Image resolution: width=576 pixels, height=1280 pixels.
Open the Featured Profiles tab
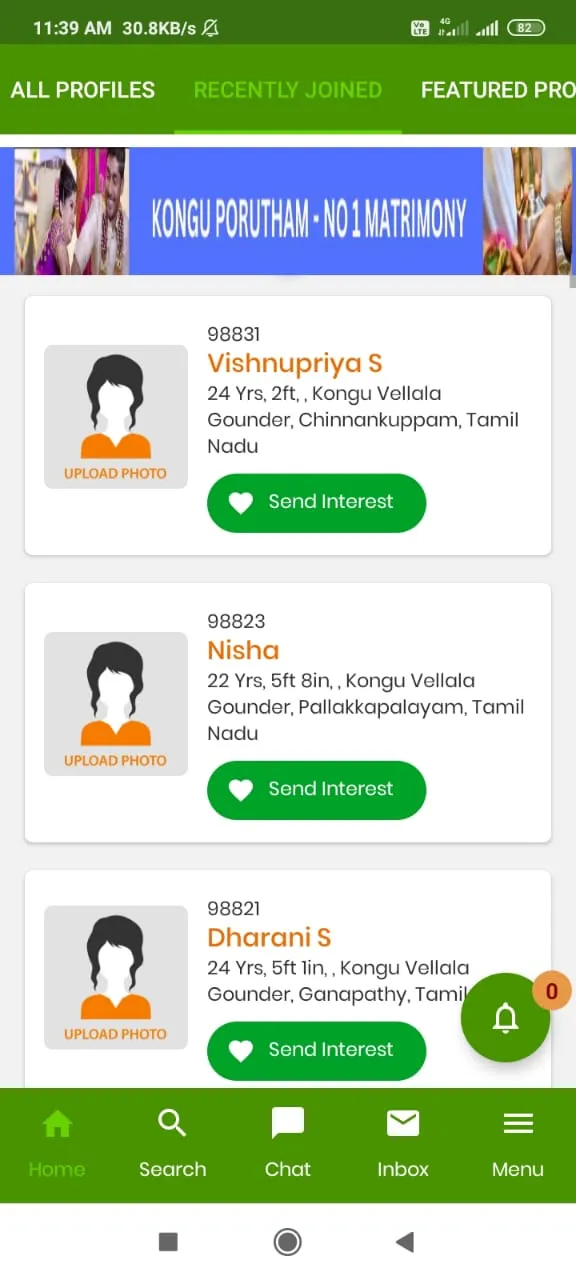click(497, 90)
